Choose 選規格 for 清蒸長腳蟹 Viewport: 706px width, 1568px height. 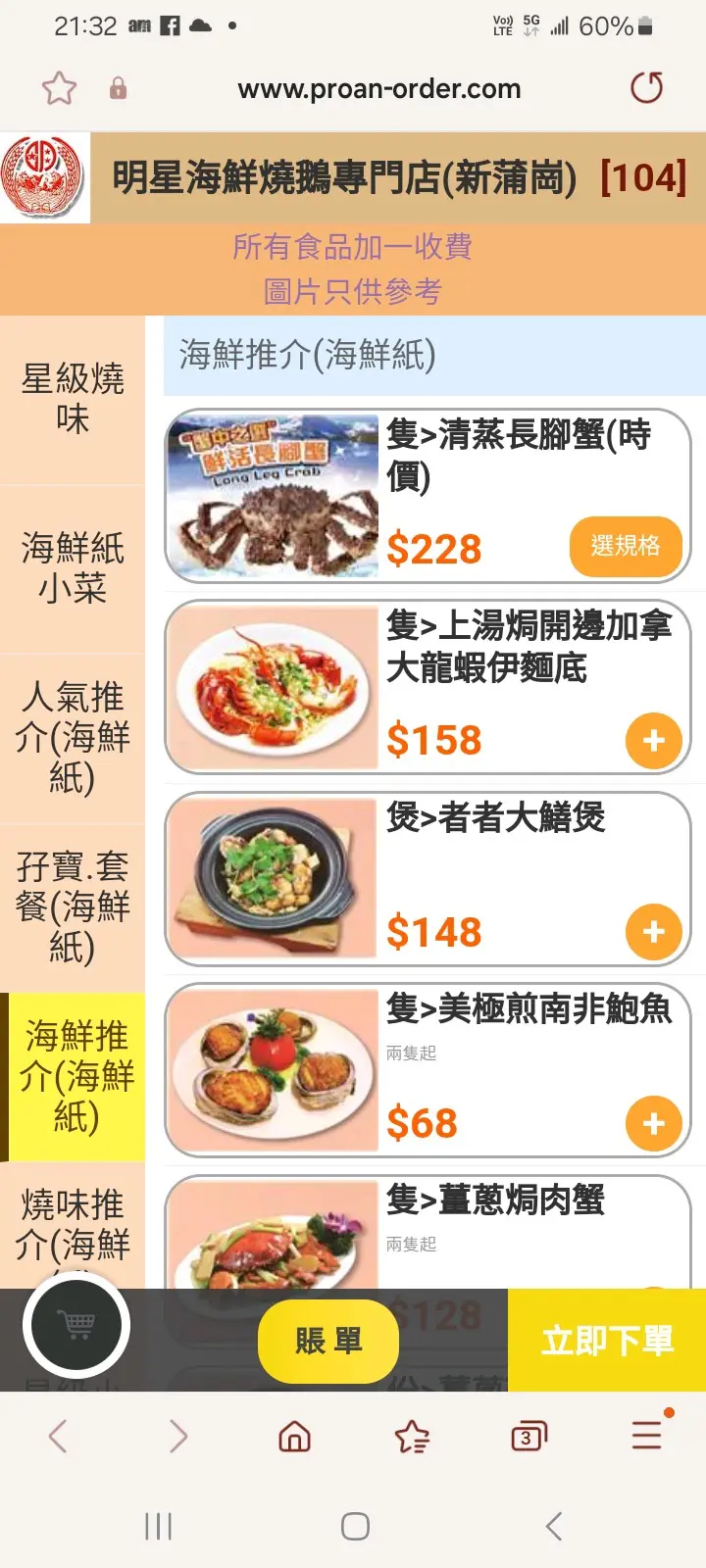point(625,546)
